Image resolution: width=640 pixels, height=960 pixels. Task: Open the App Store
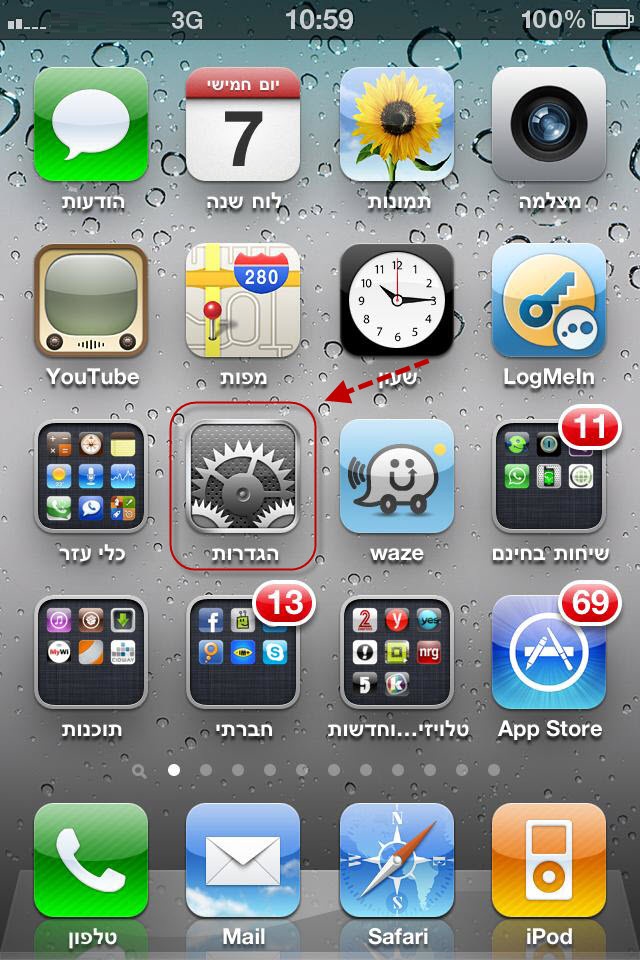click(548, 652)
